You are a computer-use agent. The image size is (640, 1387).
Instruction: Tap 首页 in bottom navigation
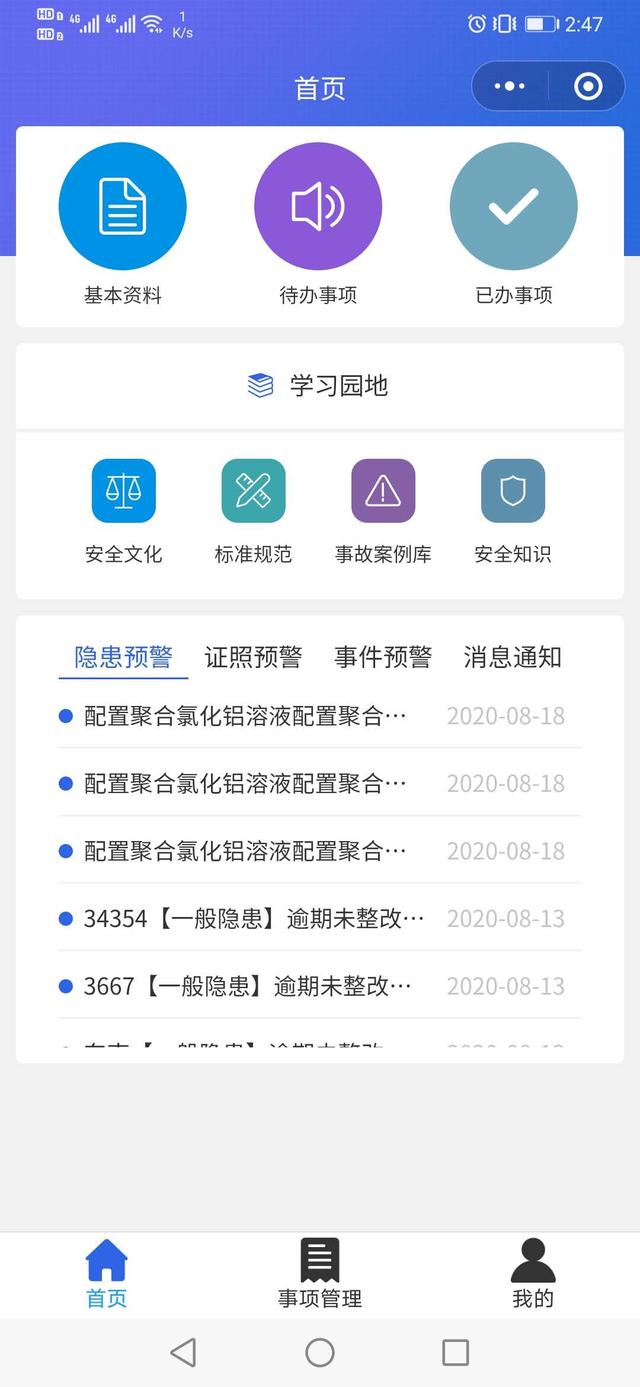coord(107,1274)
